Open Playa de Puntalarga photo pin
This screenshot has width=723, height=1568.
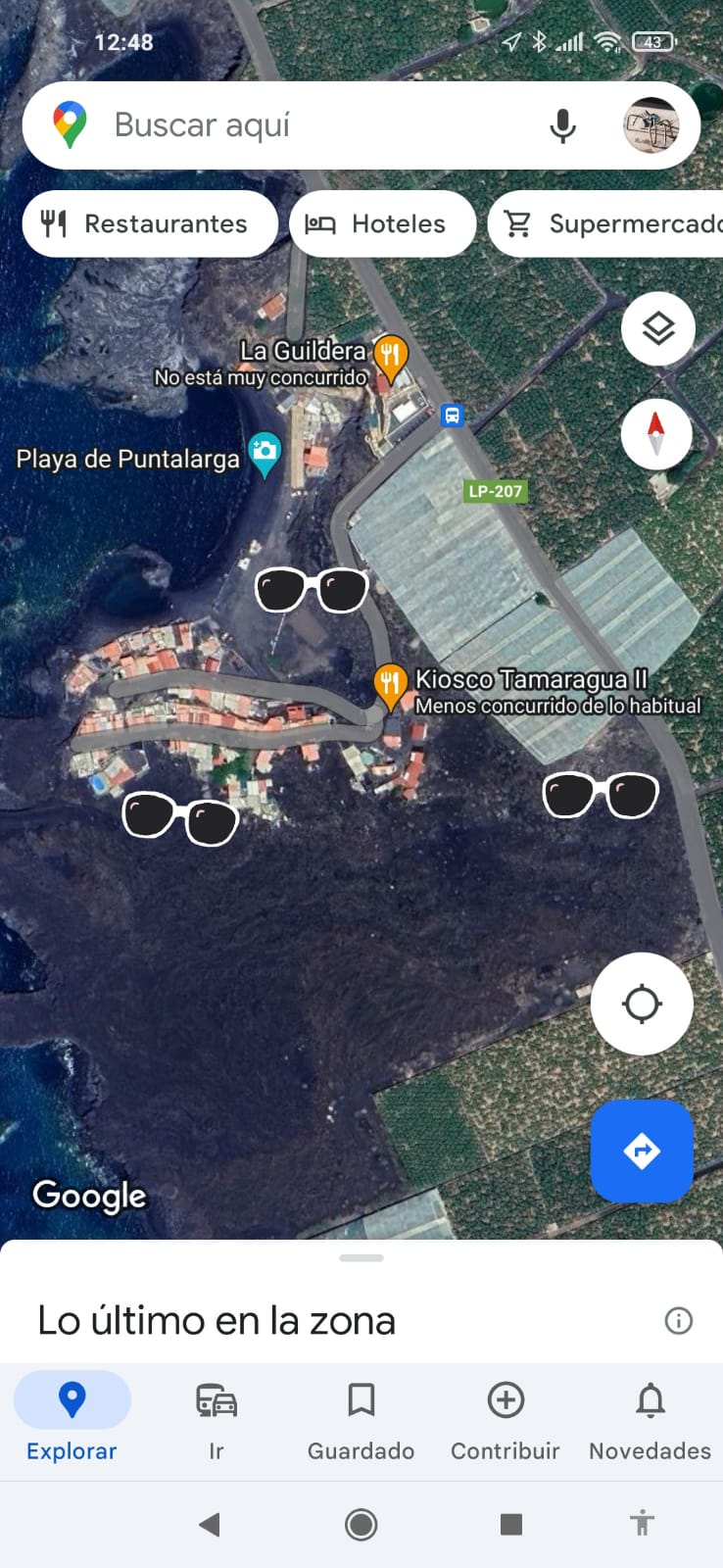pos(264,453)
